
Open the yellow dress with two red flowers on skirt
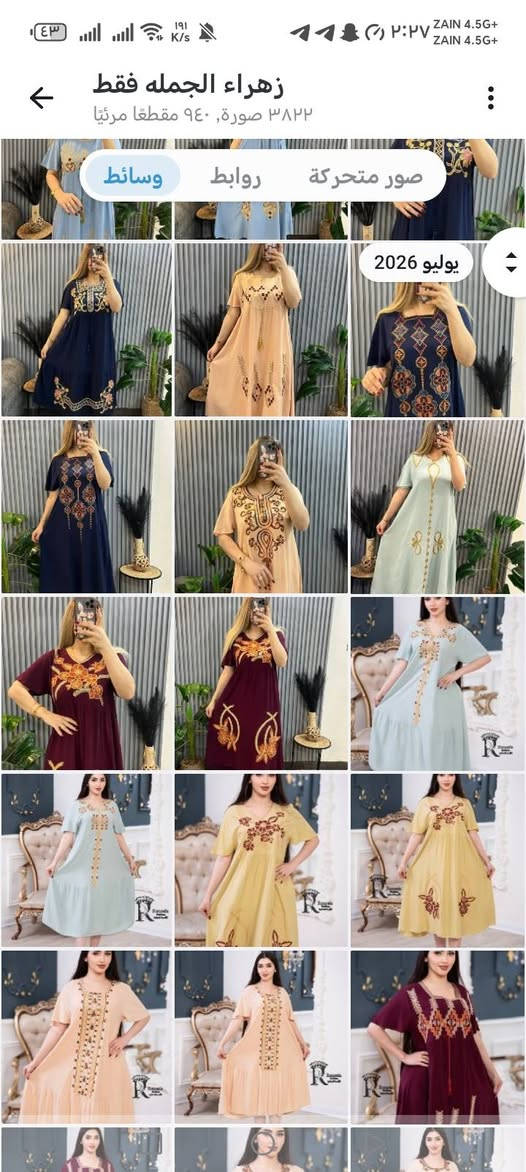point(438,860)
